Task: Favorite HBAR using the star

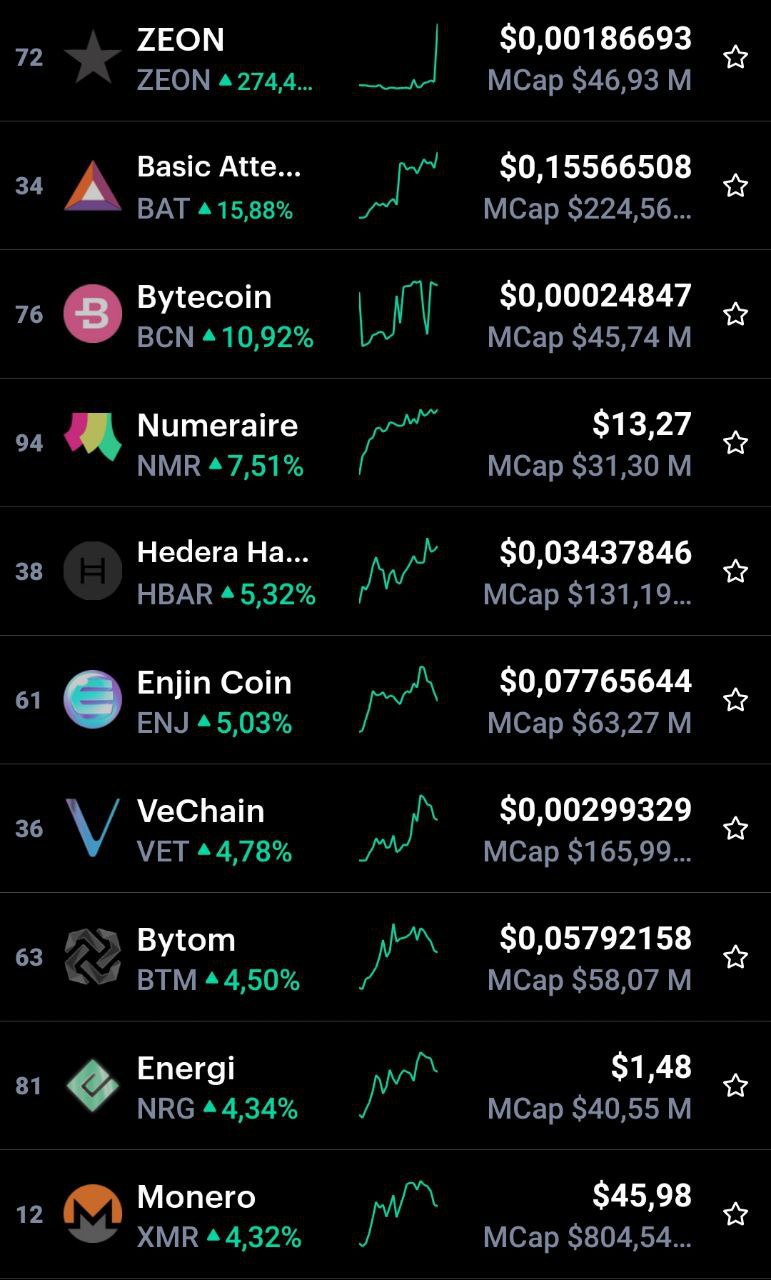Action: pos(735,571)
